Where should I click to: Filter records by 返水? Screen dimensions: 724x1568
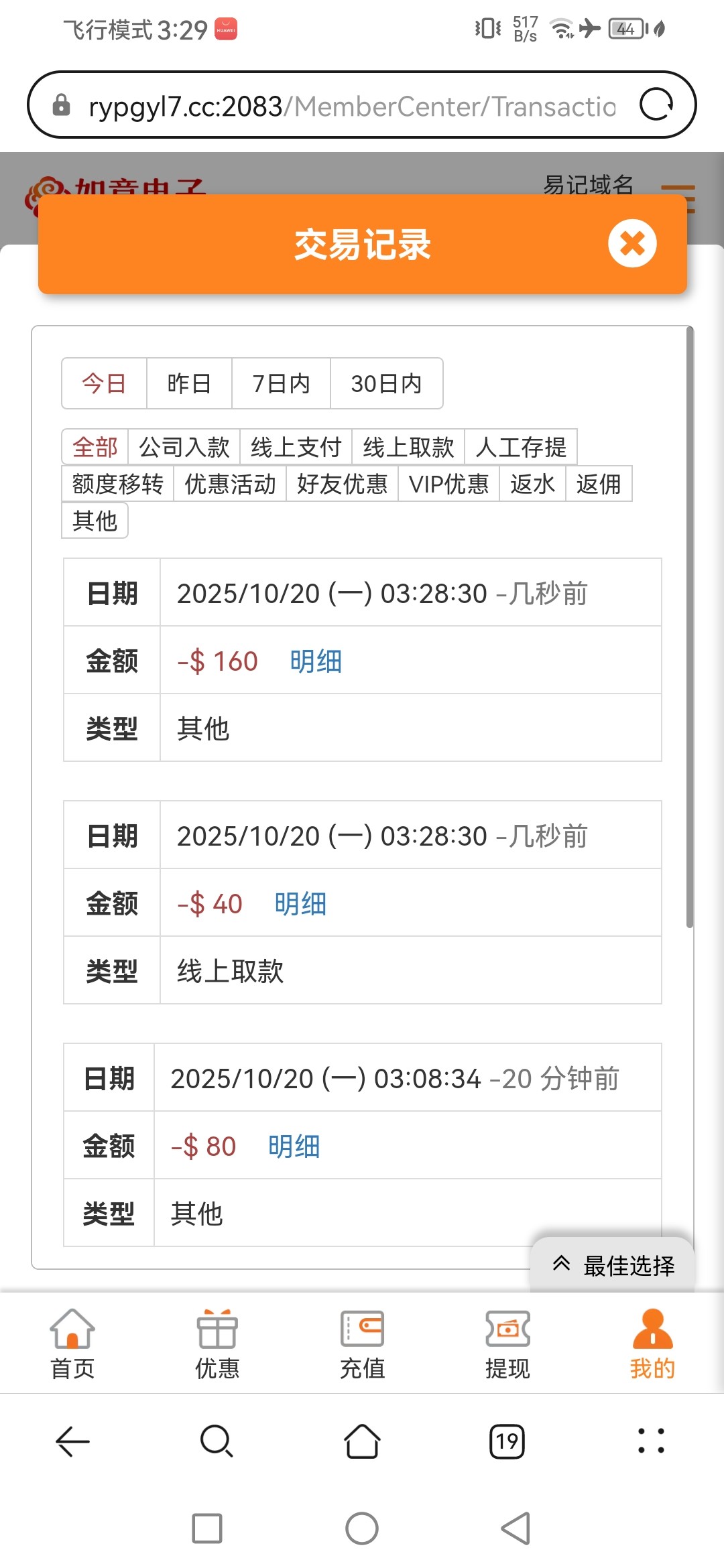coord(532,484)
